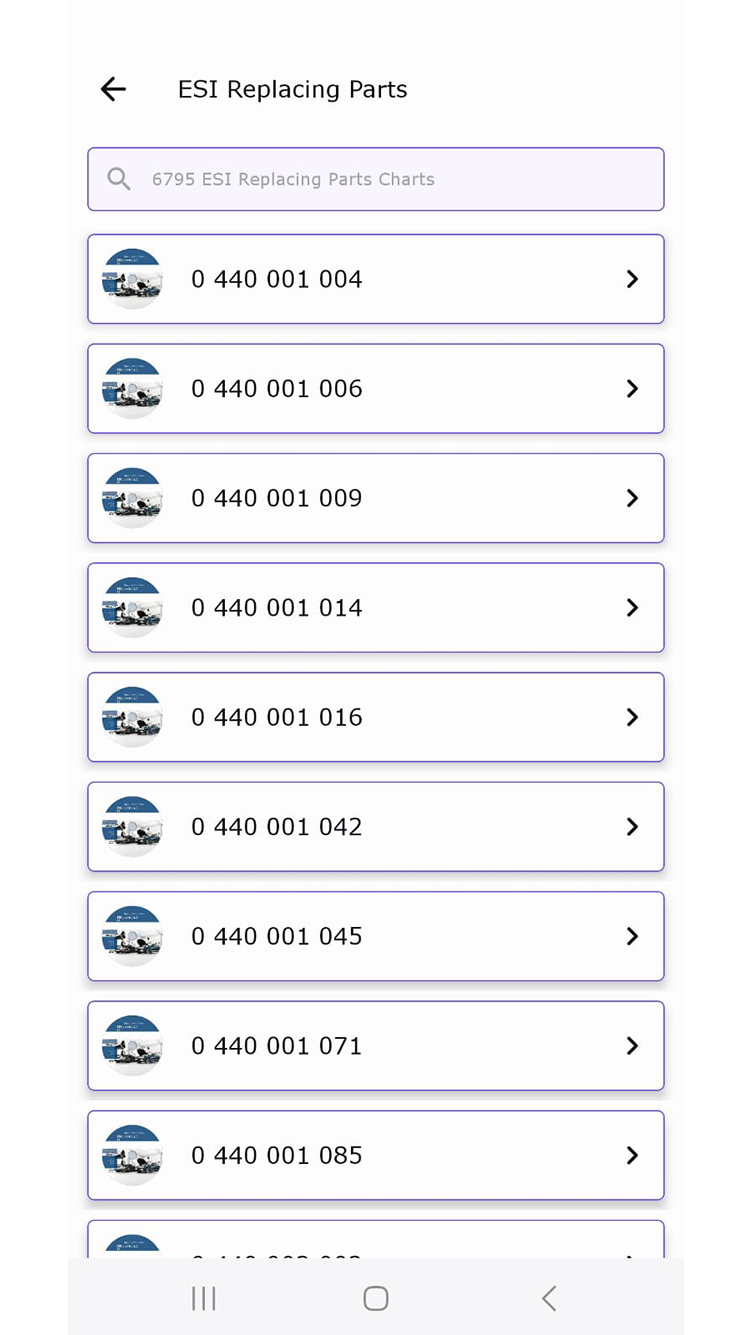The width and height of the screenshot is (752, 1335).
Task: Open the 0 440 001 085 list row
Action: click(x=376, y=1155)
